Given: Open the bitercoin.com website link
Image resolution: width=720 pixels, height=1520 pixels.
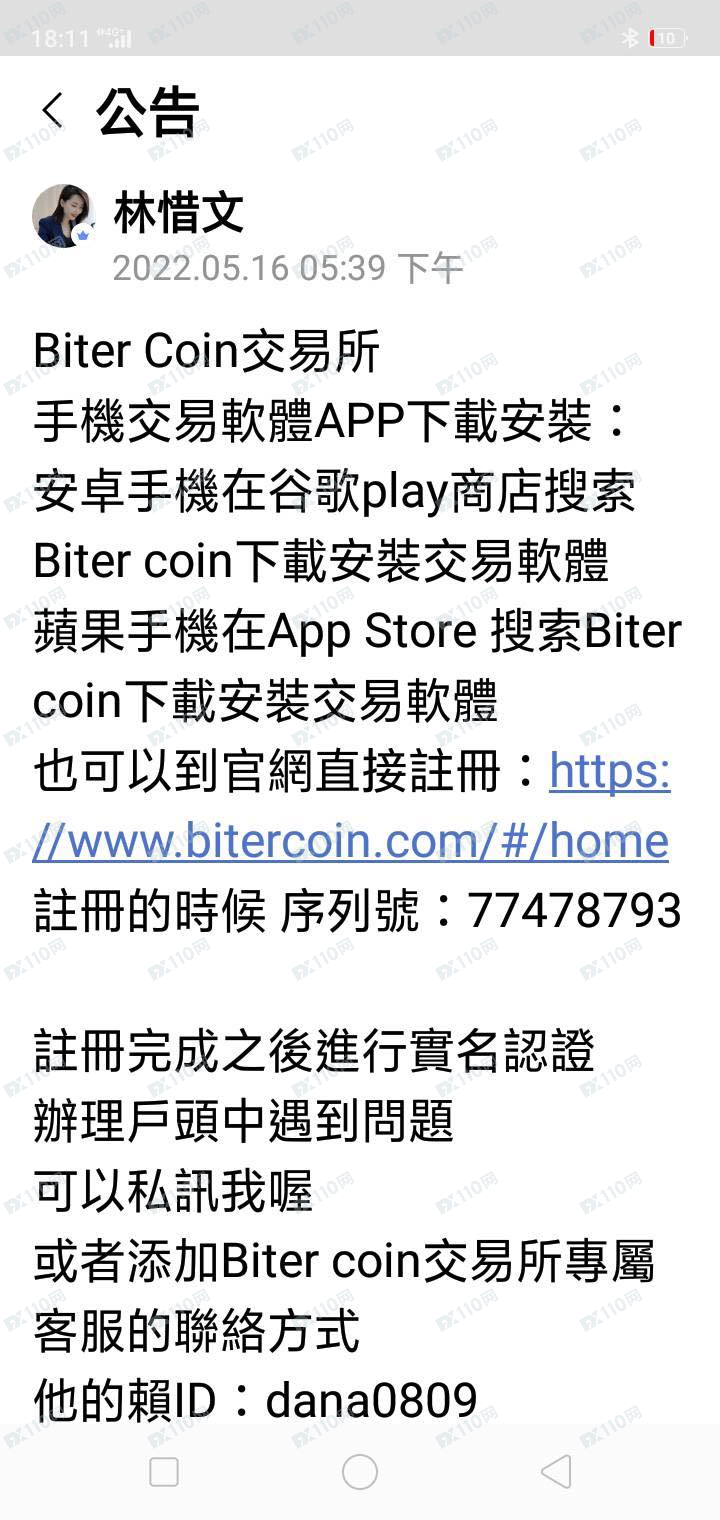Looking at the screenshot, I should 350,841.
